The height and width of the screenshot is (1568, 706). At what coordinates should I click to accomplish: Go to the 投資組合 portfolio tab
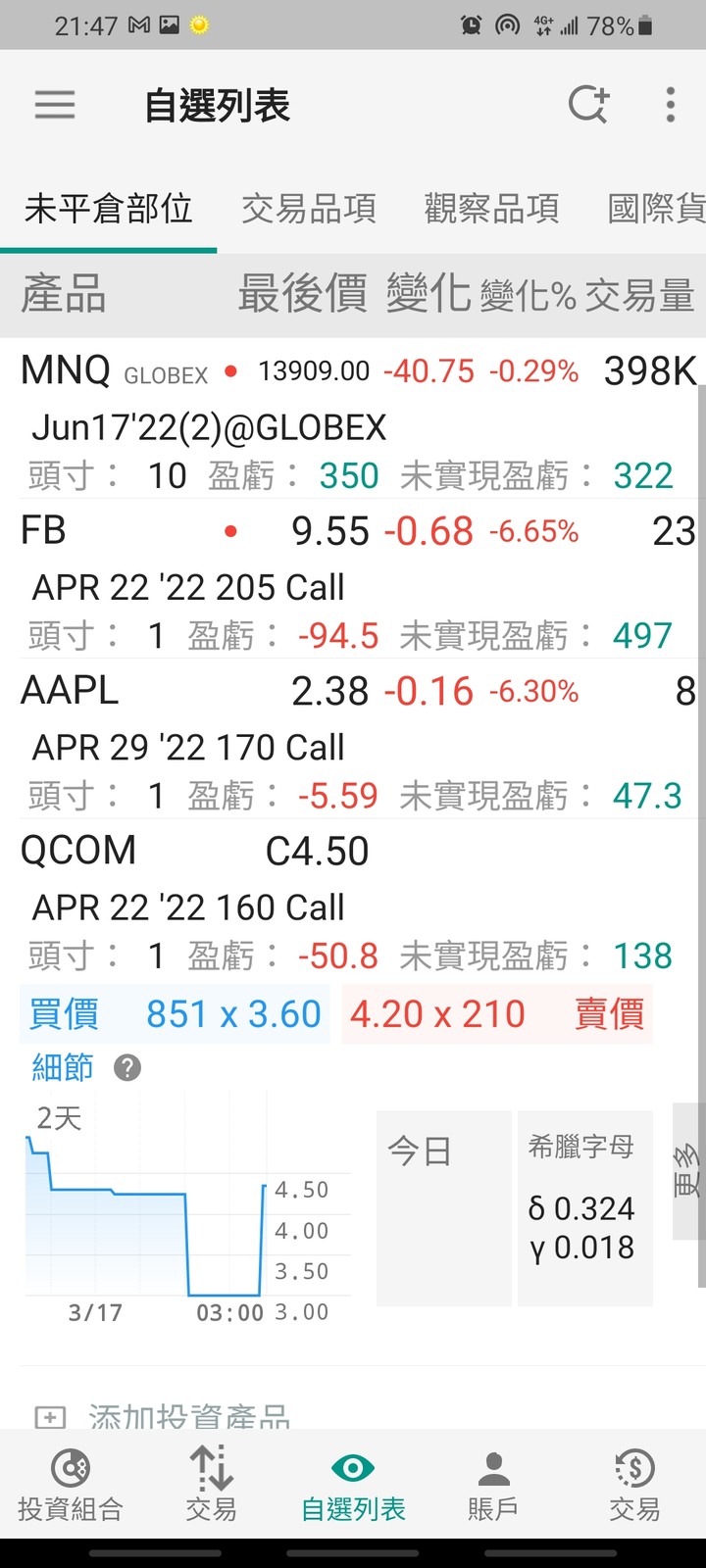coord(71,1485)
